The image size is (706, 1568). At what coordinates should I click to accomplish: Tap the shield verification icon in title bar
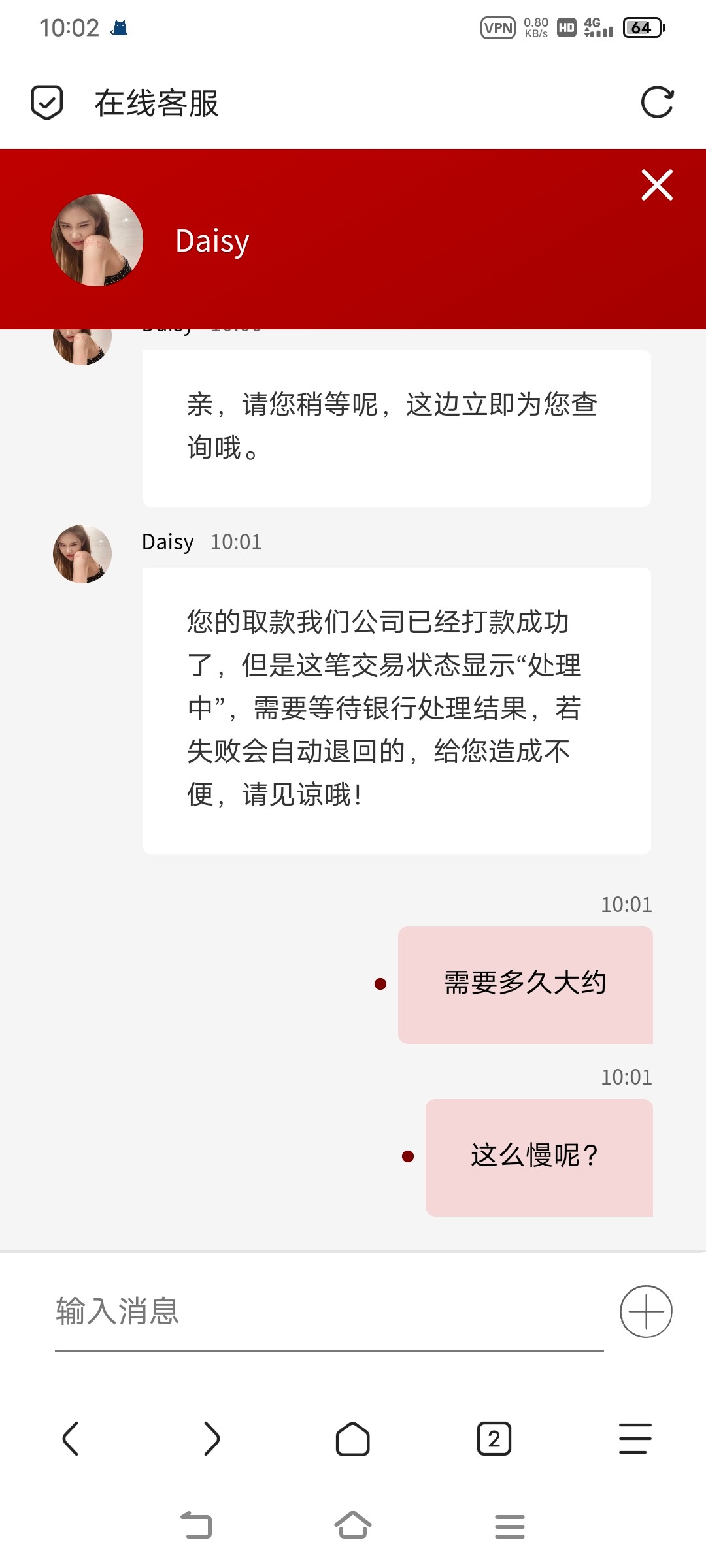tap(46, 102)
